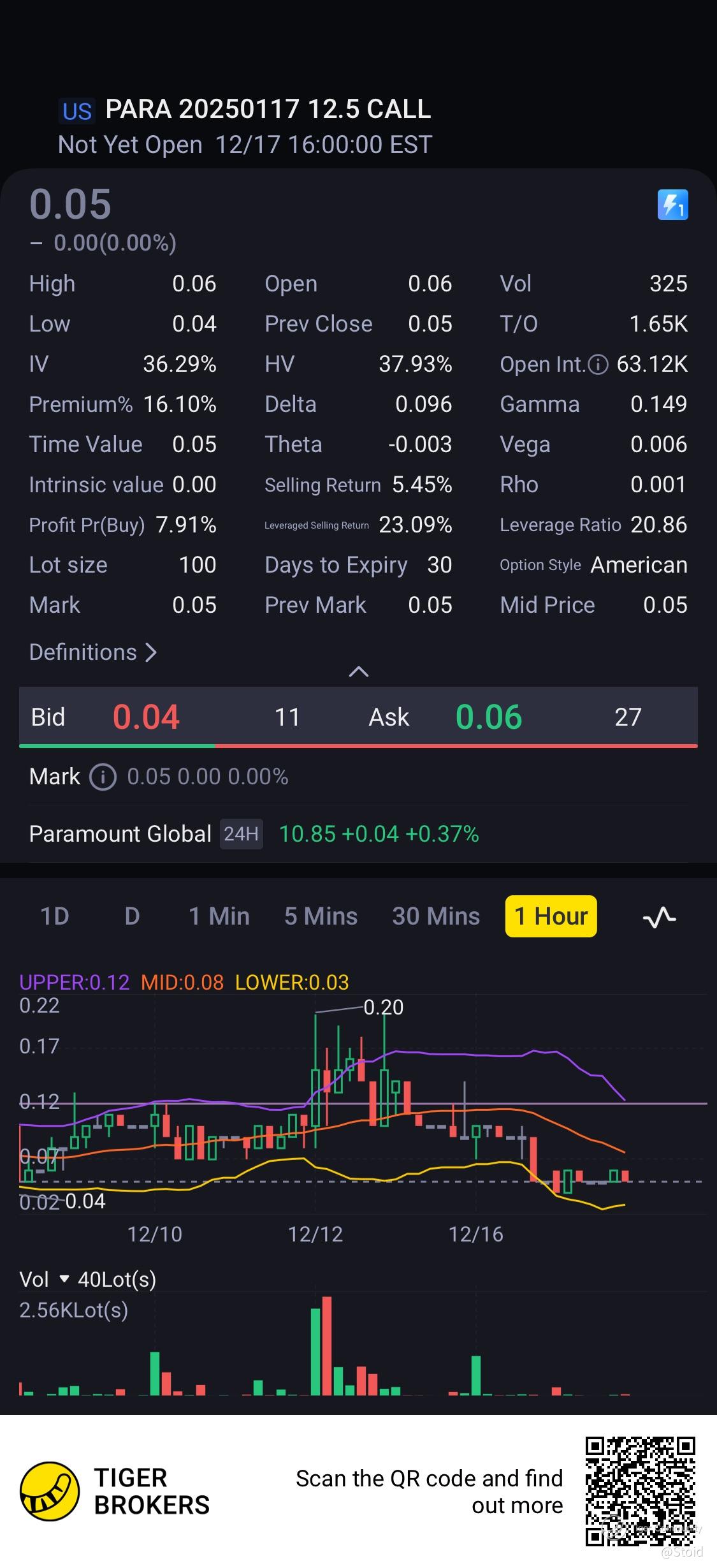The image size is (717, 1568).
Task: Open the Vol indicator dropdown
Action: pos(63,1279)
